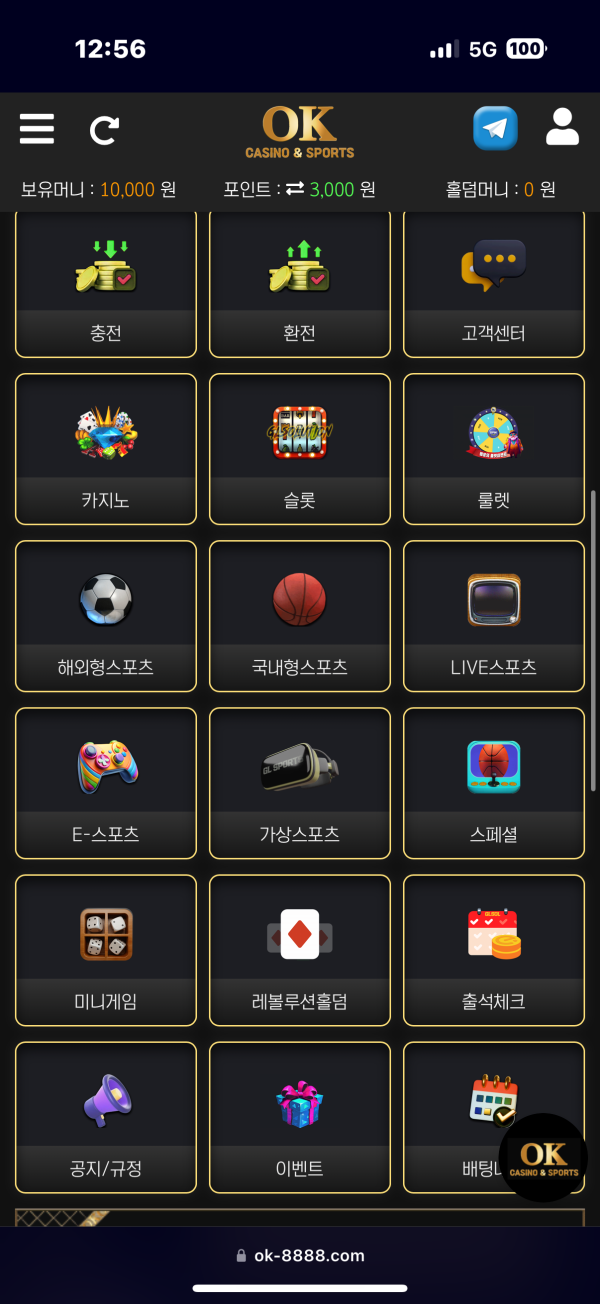
Task: Tap the point exchange arrows icon
Action: (x=294, y=189)
